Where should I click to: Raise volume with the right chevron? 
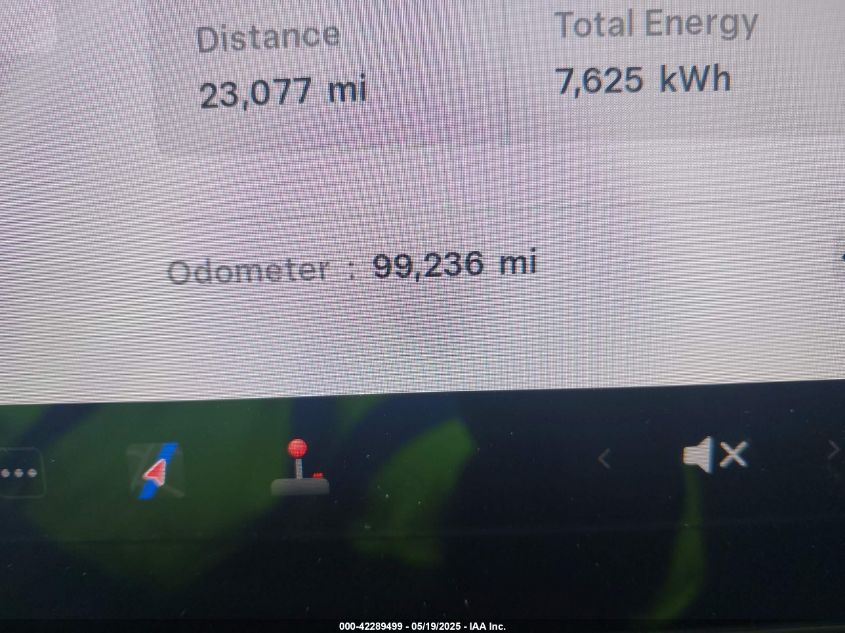[x=832, y=452]
